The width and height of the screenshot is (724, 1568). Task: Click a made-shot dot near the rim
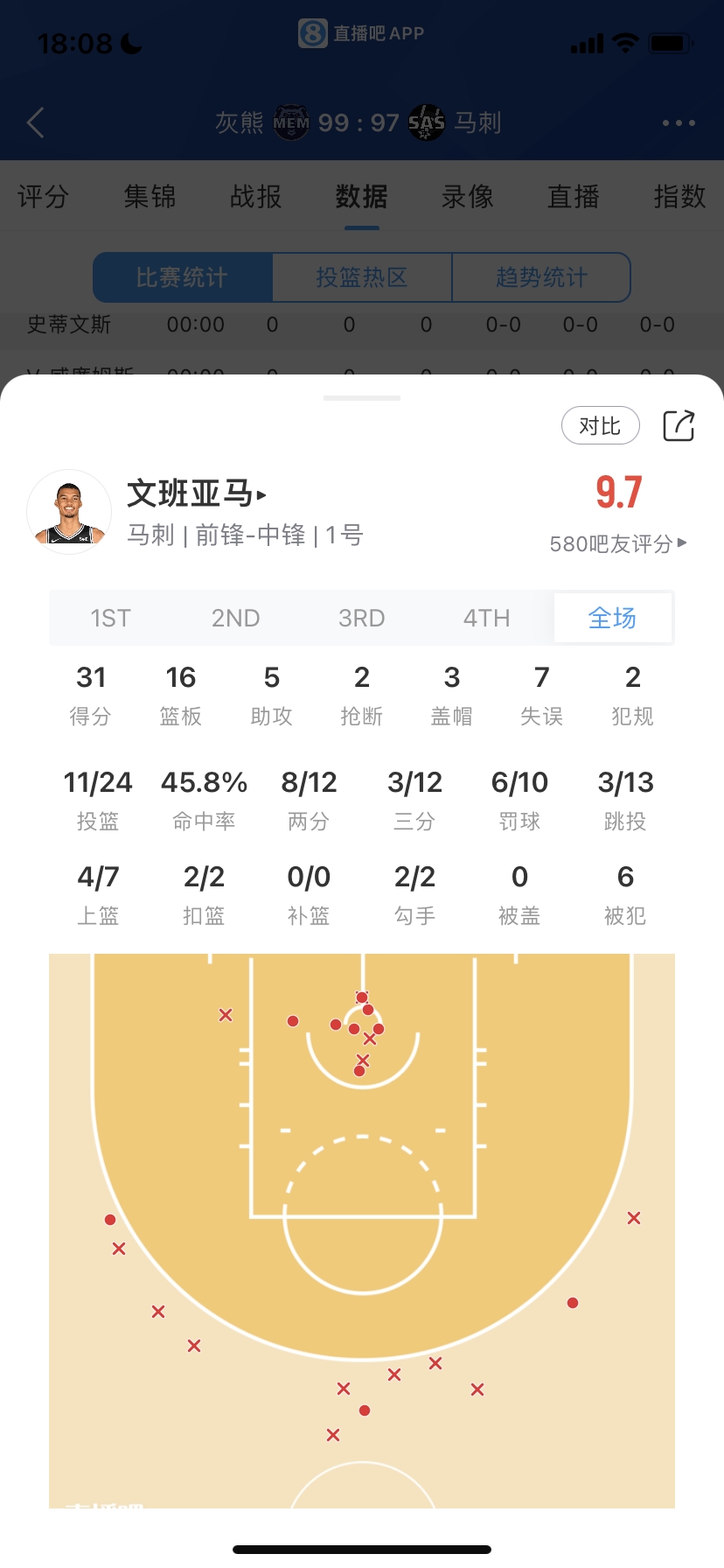(360, 997)
